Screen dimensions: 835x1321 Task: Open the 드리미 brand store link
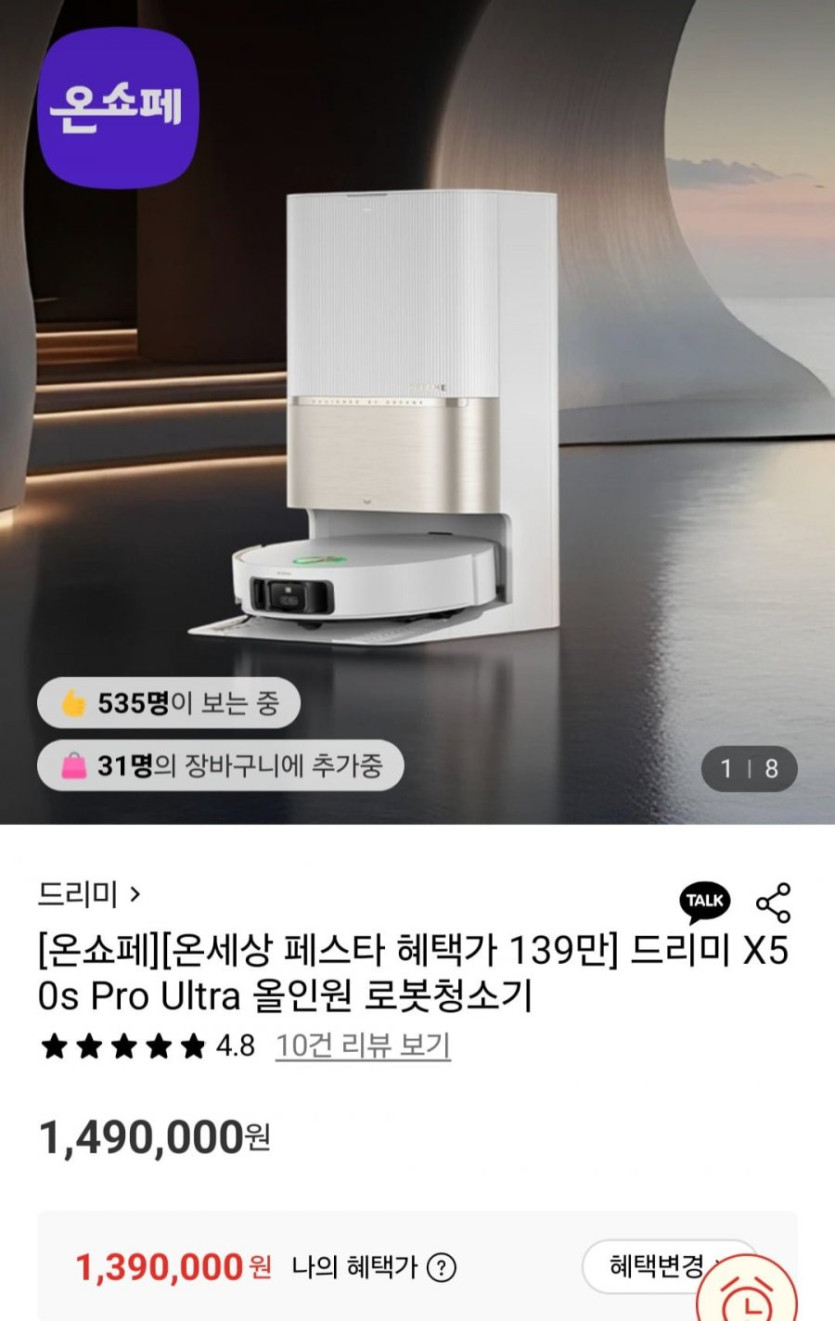coord(88,893)
